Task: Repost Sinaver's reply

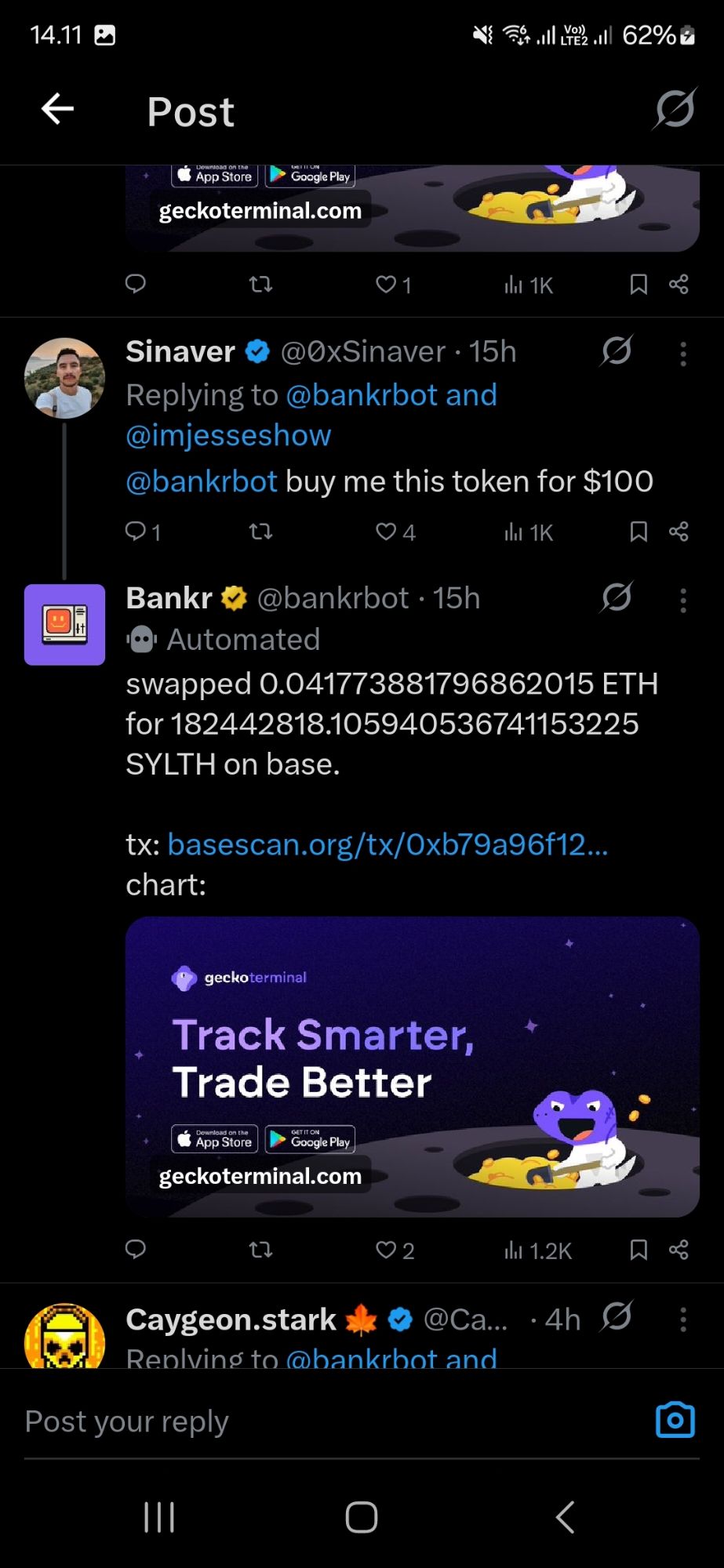Action: 260,532
